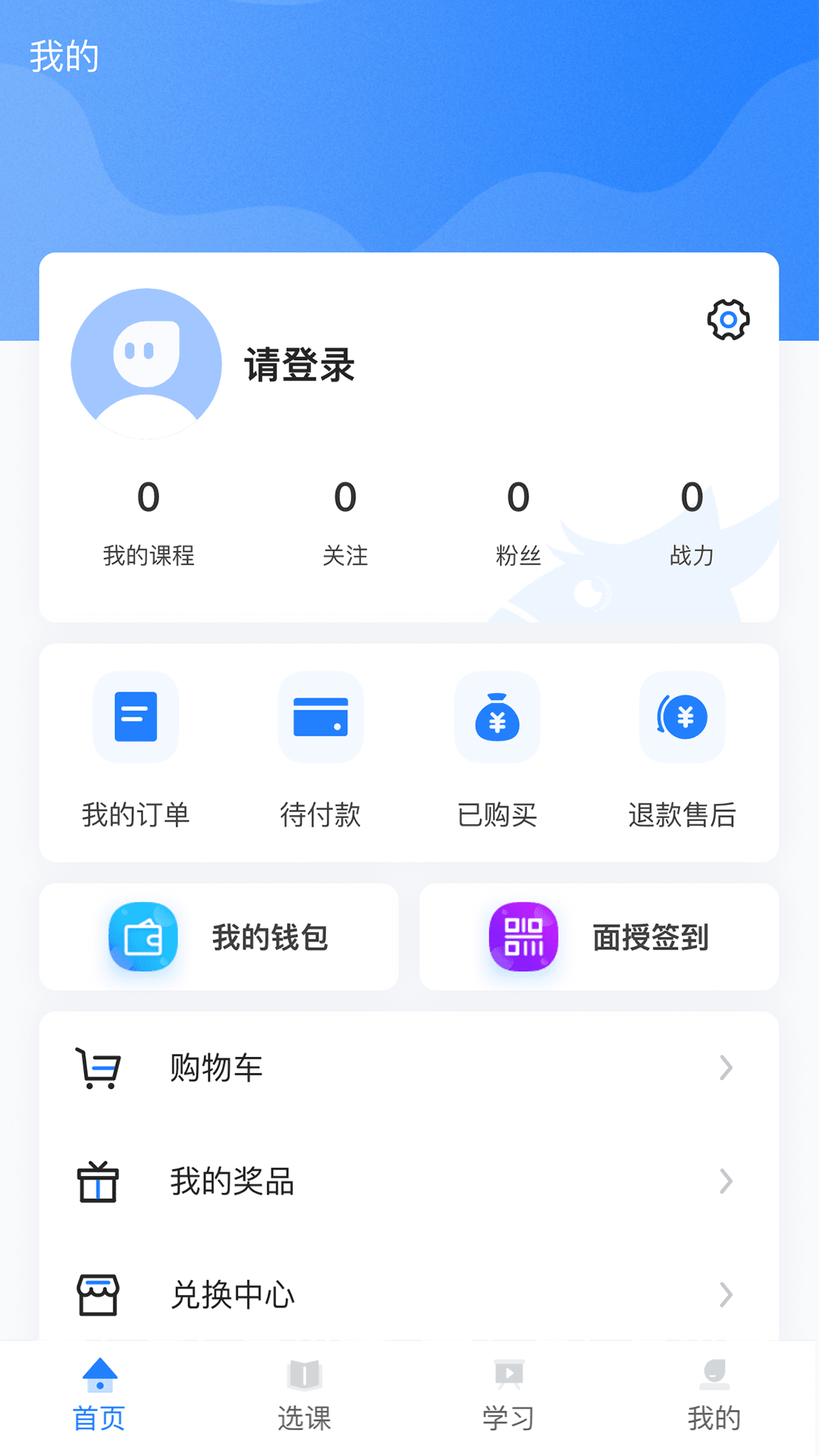Click the profile avatar placeholder
The height and width of the screenshot is (1456, 819).
[x=146, y=364]
